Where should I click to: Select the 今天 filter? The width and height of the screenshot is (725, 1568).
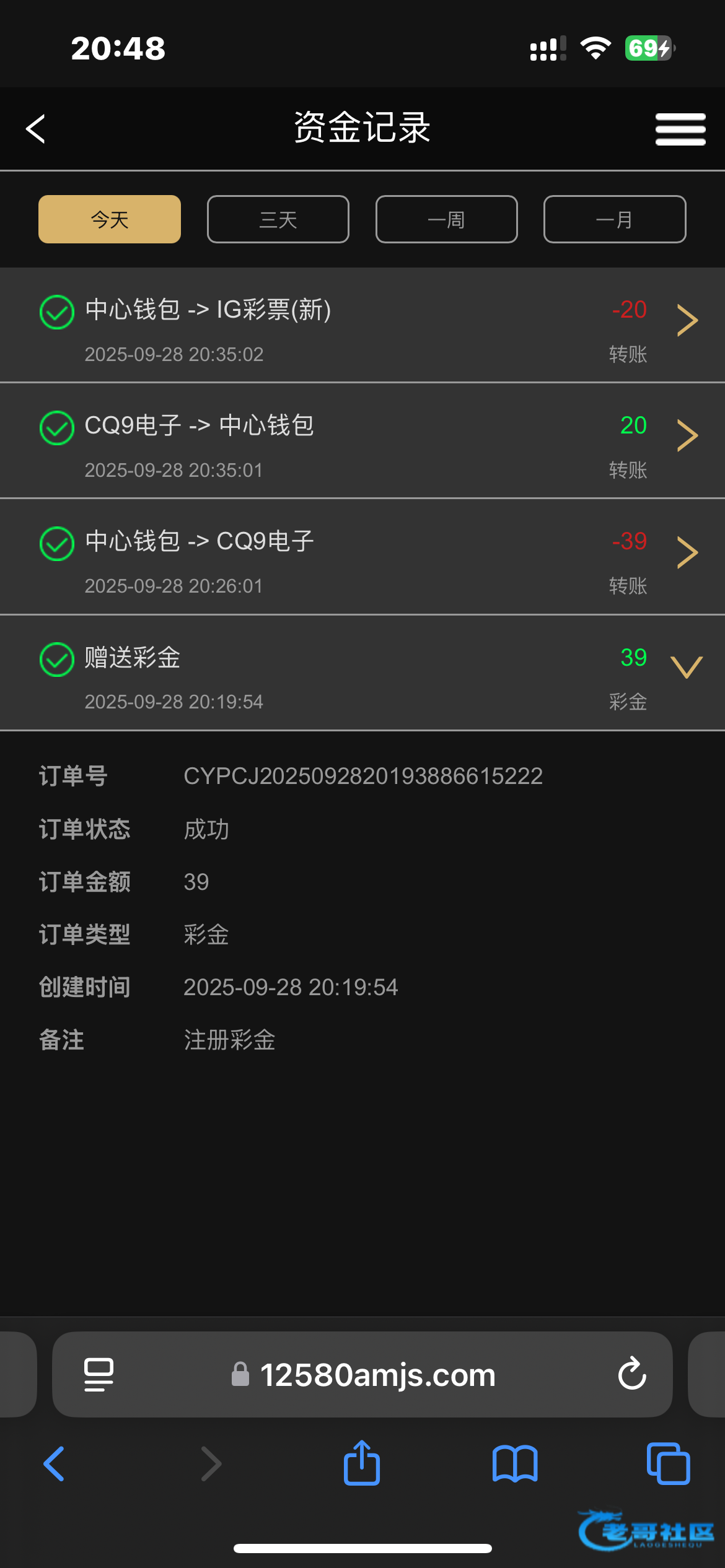[110, 219]
